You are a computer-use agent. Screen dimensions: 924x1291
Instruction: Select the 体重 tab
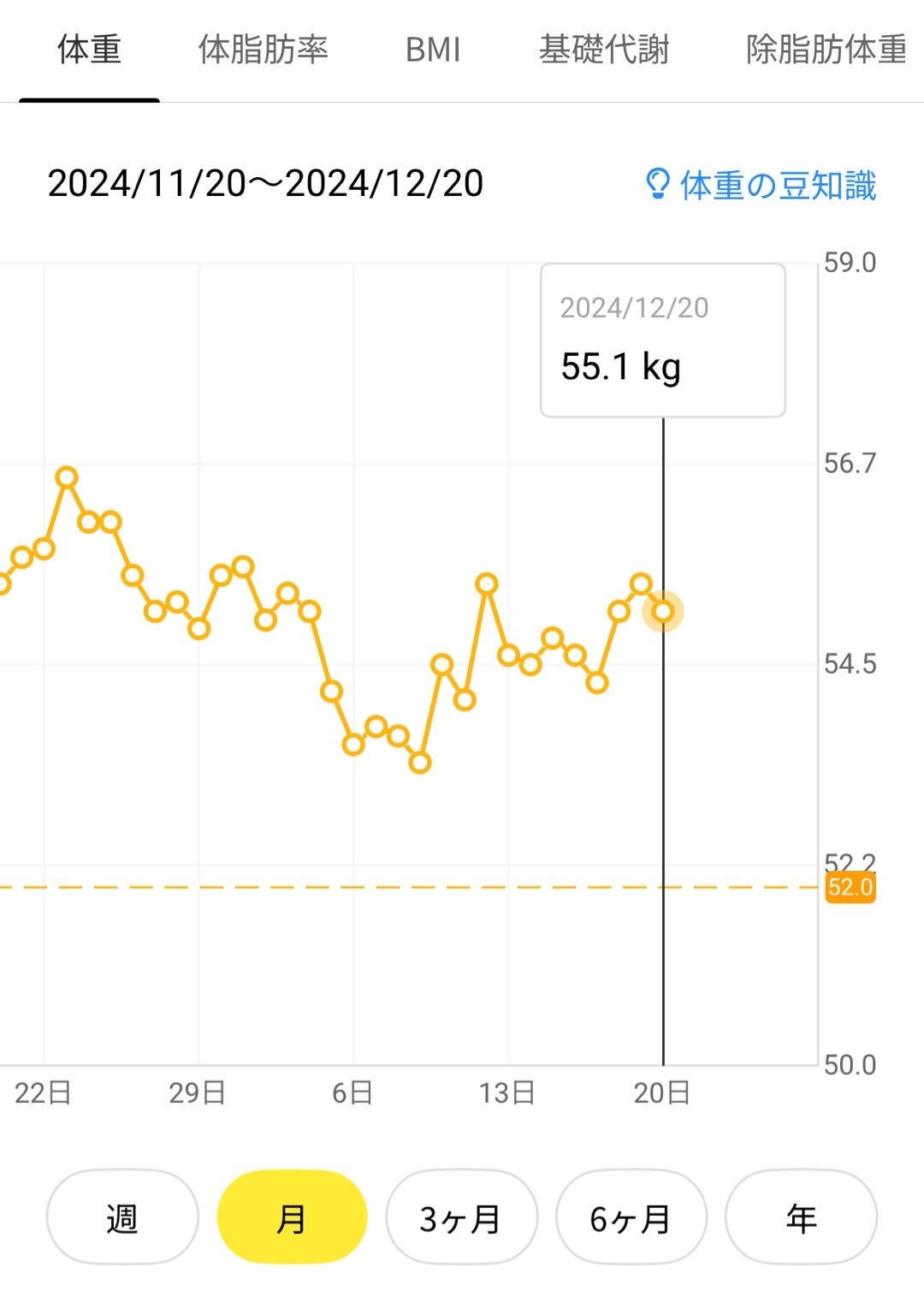click(x=89, y=50)
